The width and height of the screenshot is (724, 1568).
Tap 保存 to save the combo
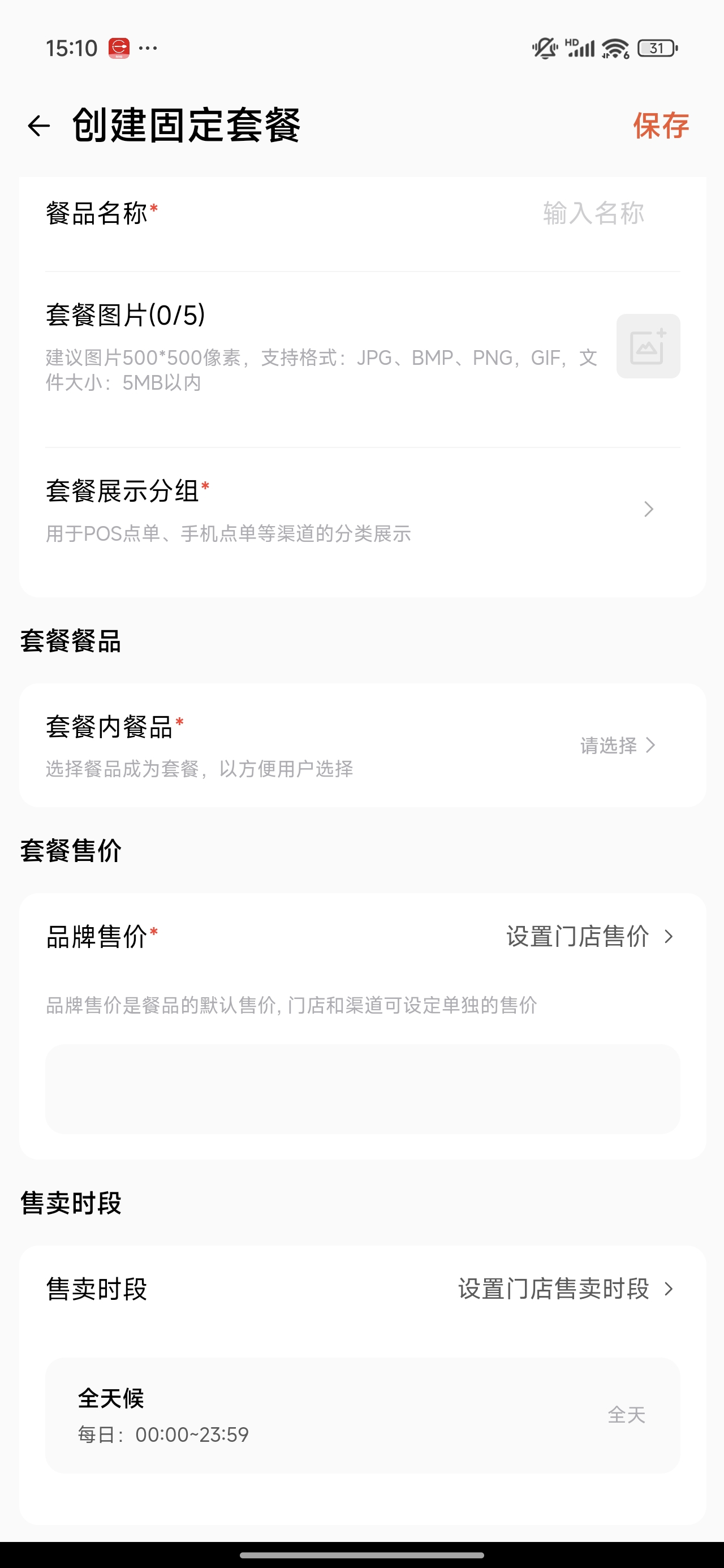pos(661,126)
